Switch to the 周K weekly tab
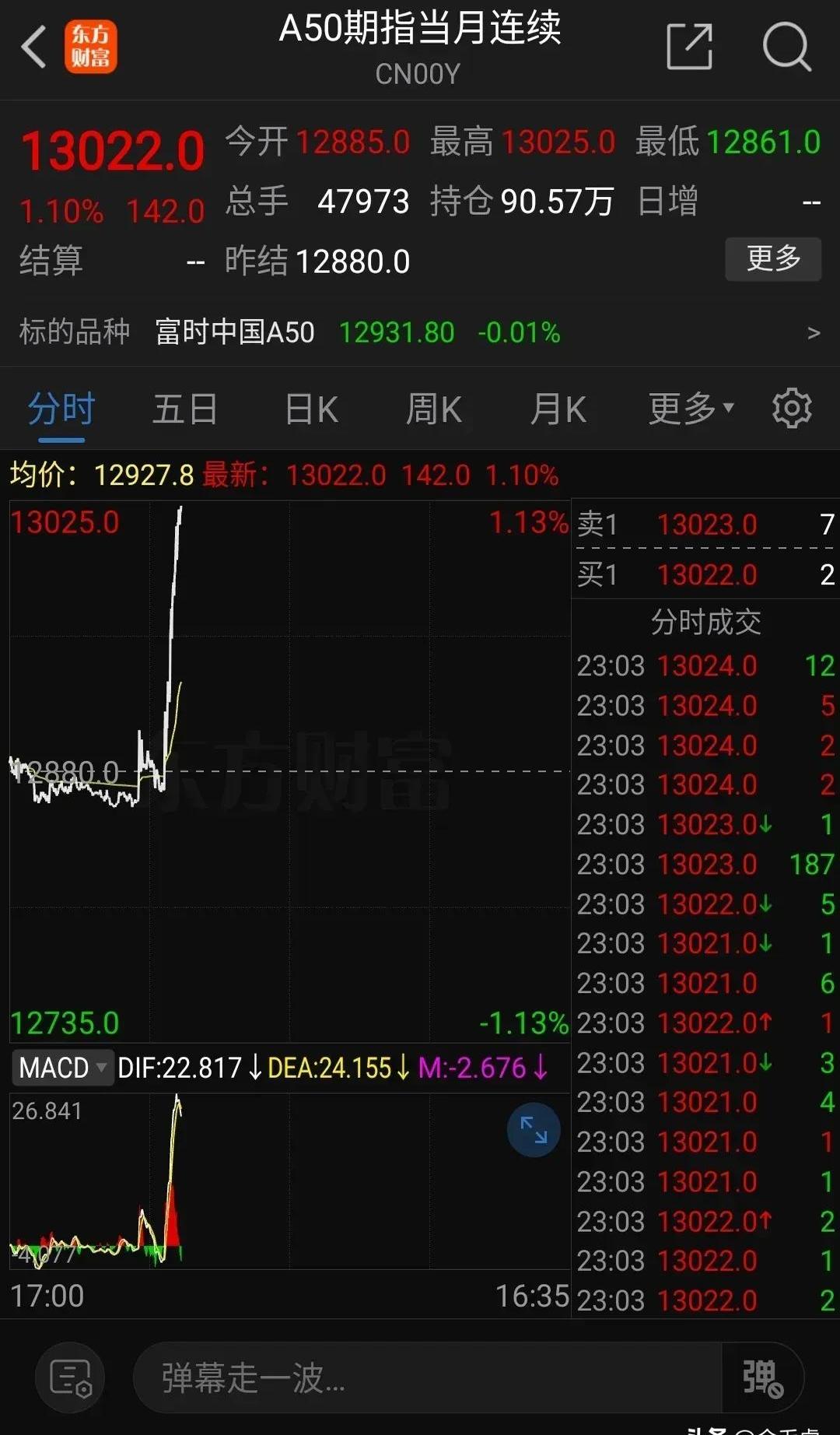 click(434, 408)
